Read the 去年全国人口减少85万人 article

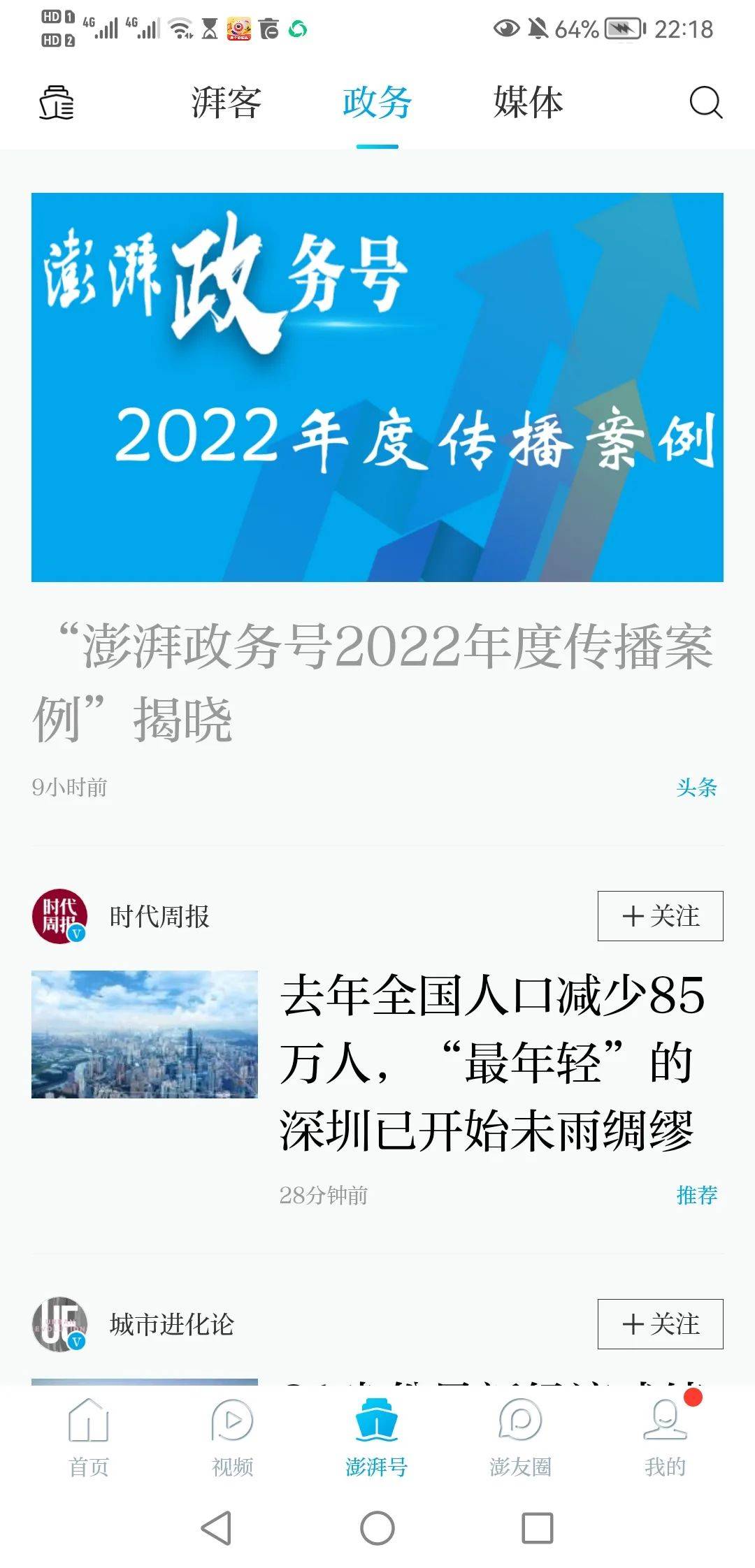pos(491,1062)
